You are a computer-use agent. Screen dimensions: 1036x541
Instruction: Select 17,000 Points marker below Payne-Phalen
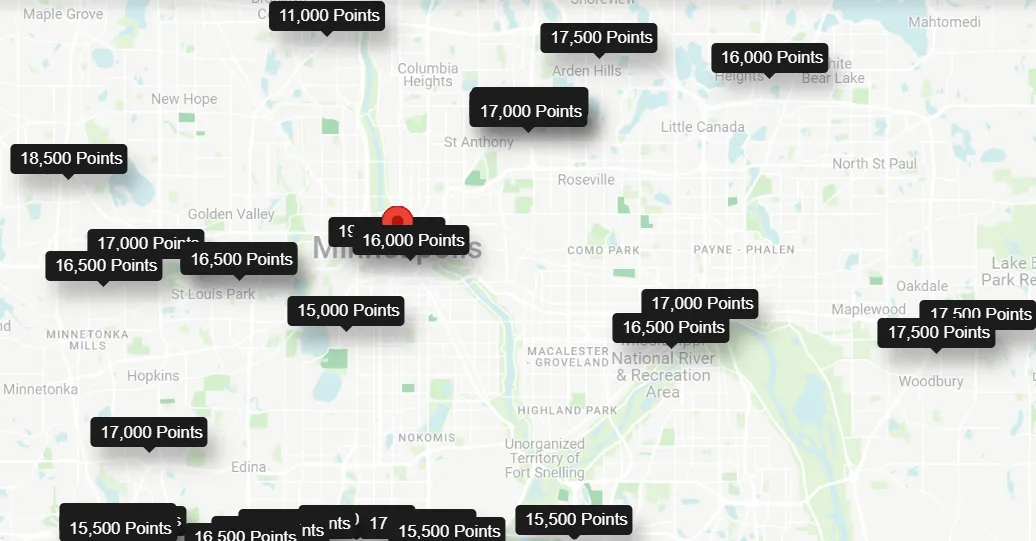(x=702, y=303)
